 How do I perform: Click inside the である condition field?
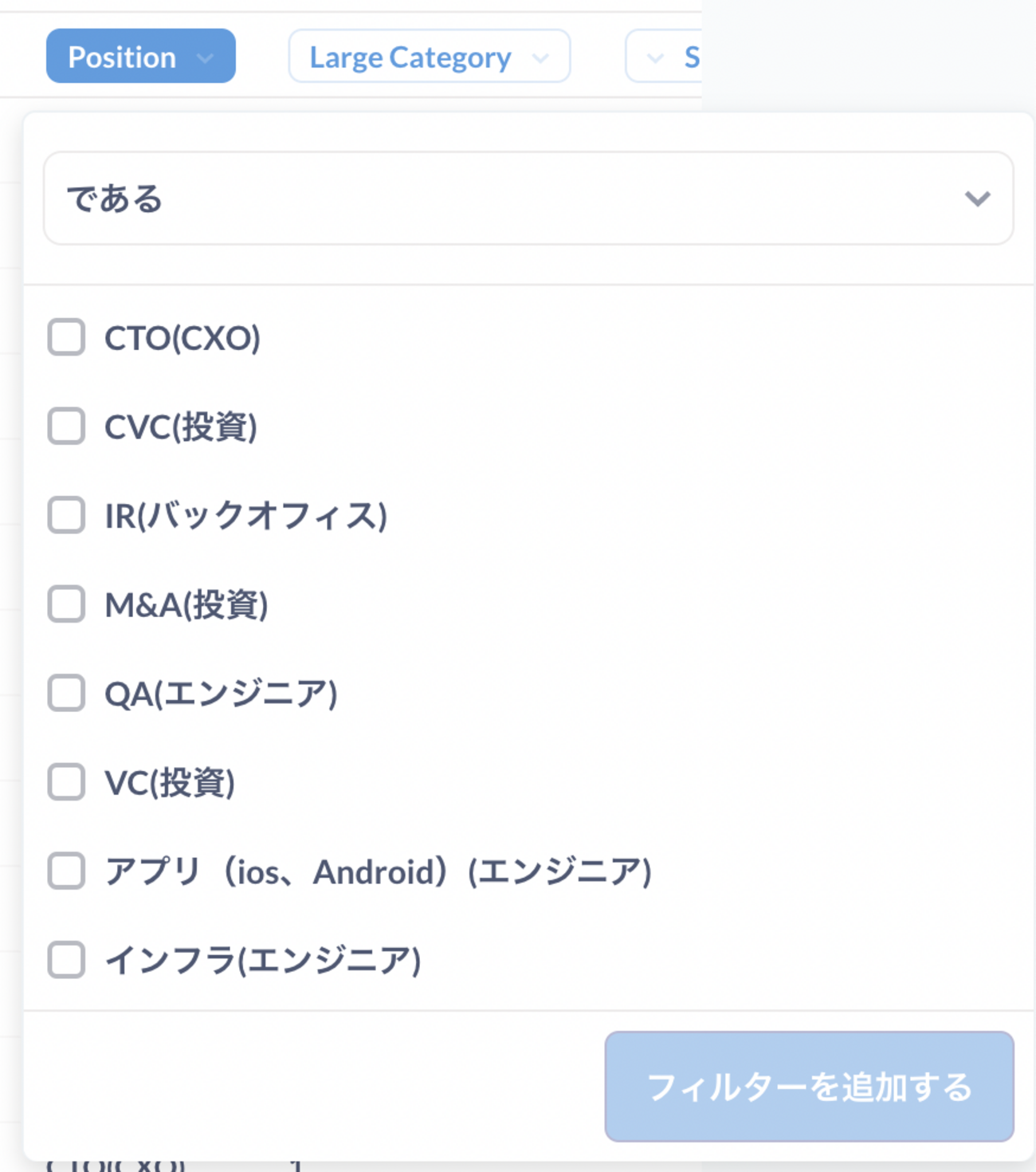point(398,199)
